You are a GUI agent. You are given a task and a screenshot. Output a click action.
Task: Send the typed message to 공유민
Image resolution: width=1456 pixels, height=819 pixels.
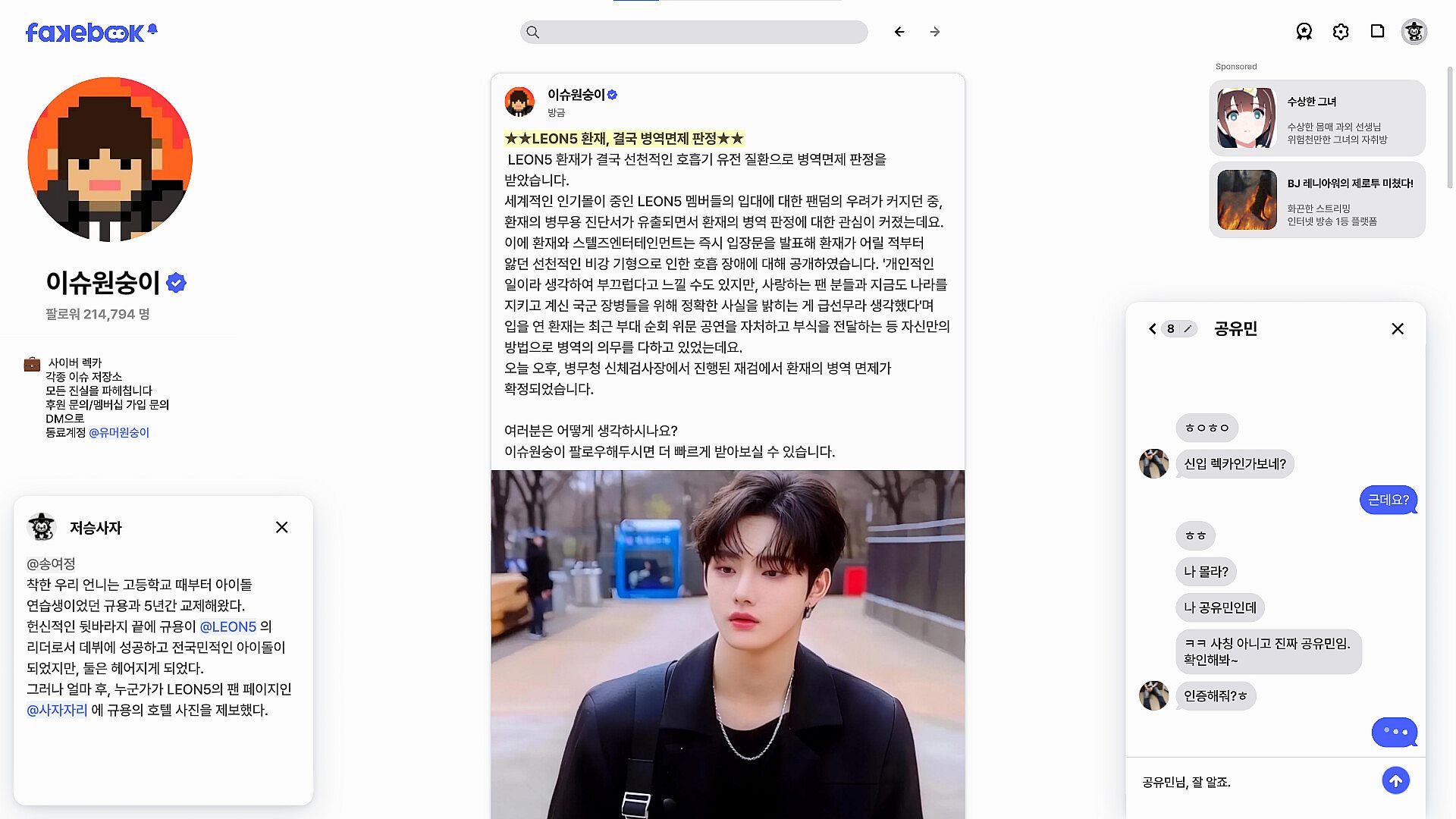pyautogui.click(x=1395, y=780)
